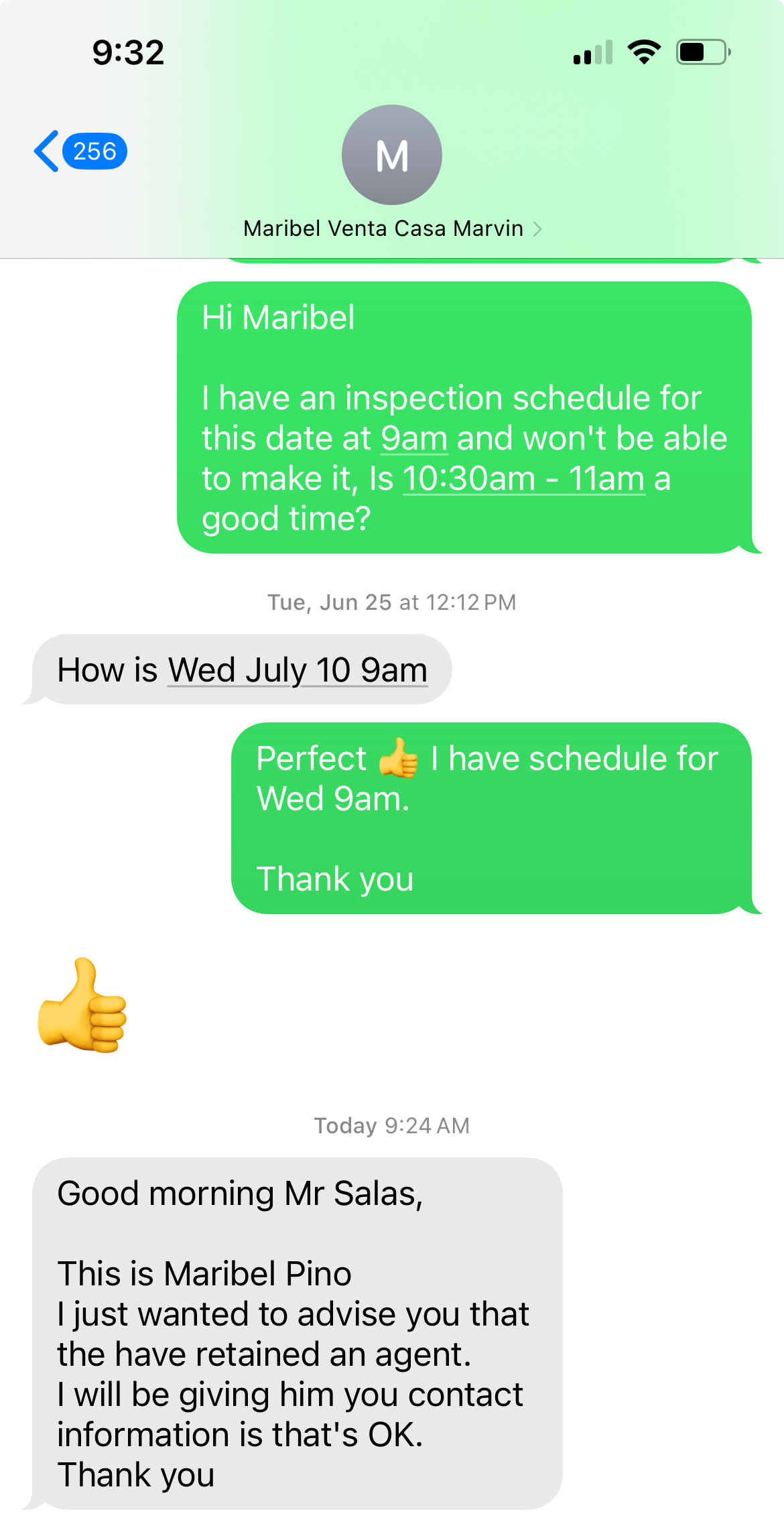
Task: Open the Wed July 10 9am date link
Action: [x=298, y=670]
